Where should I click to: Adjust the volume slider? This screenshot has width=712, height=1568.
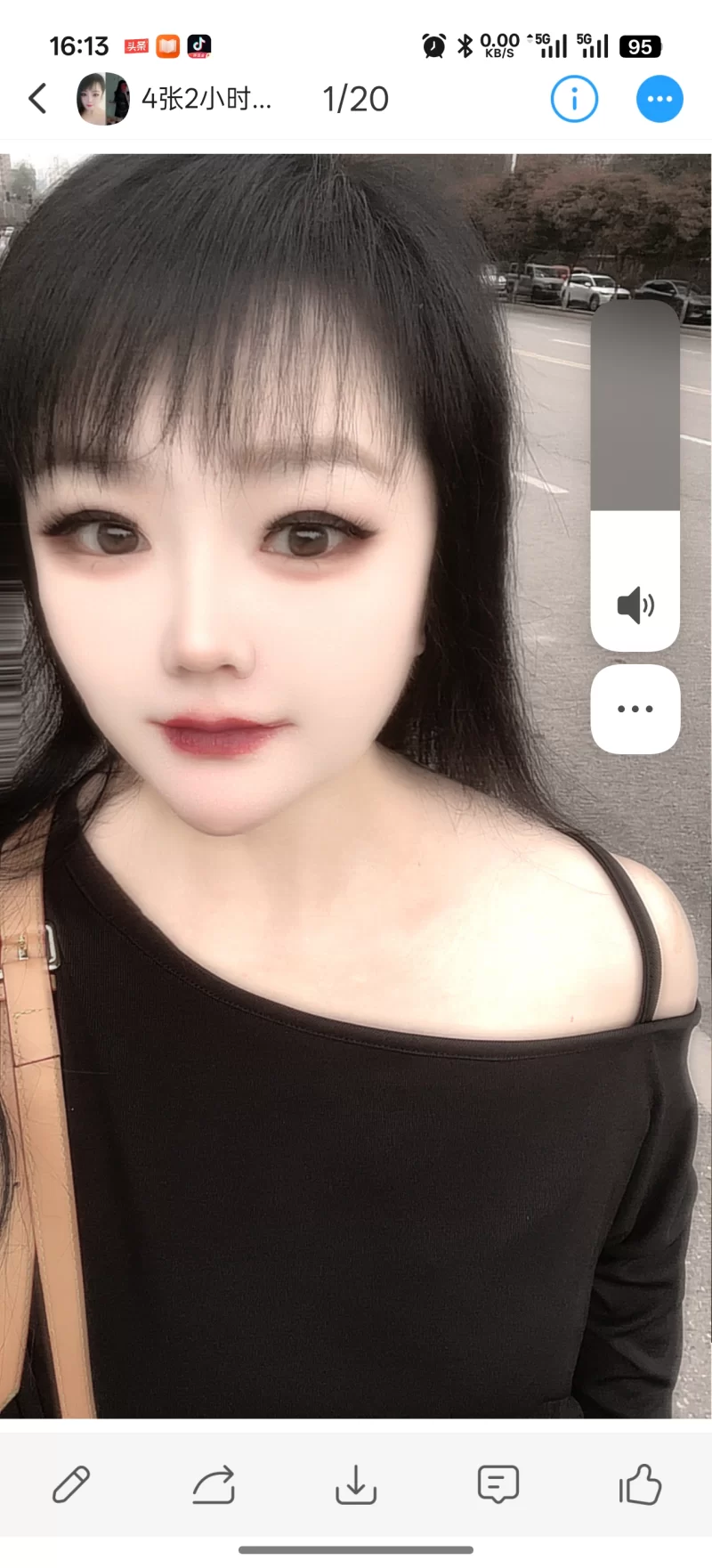point(635,476)
